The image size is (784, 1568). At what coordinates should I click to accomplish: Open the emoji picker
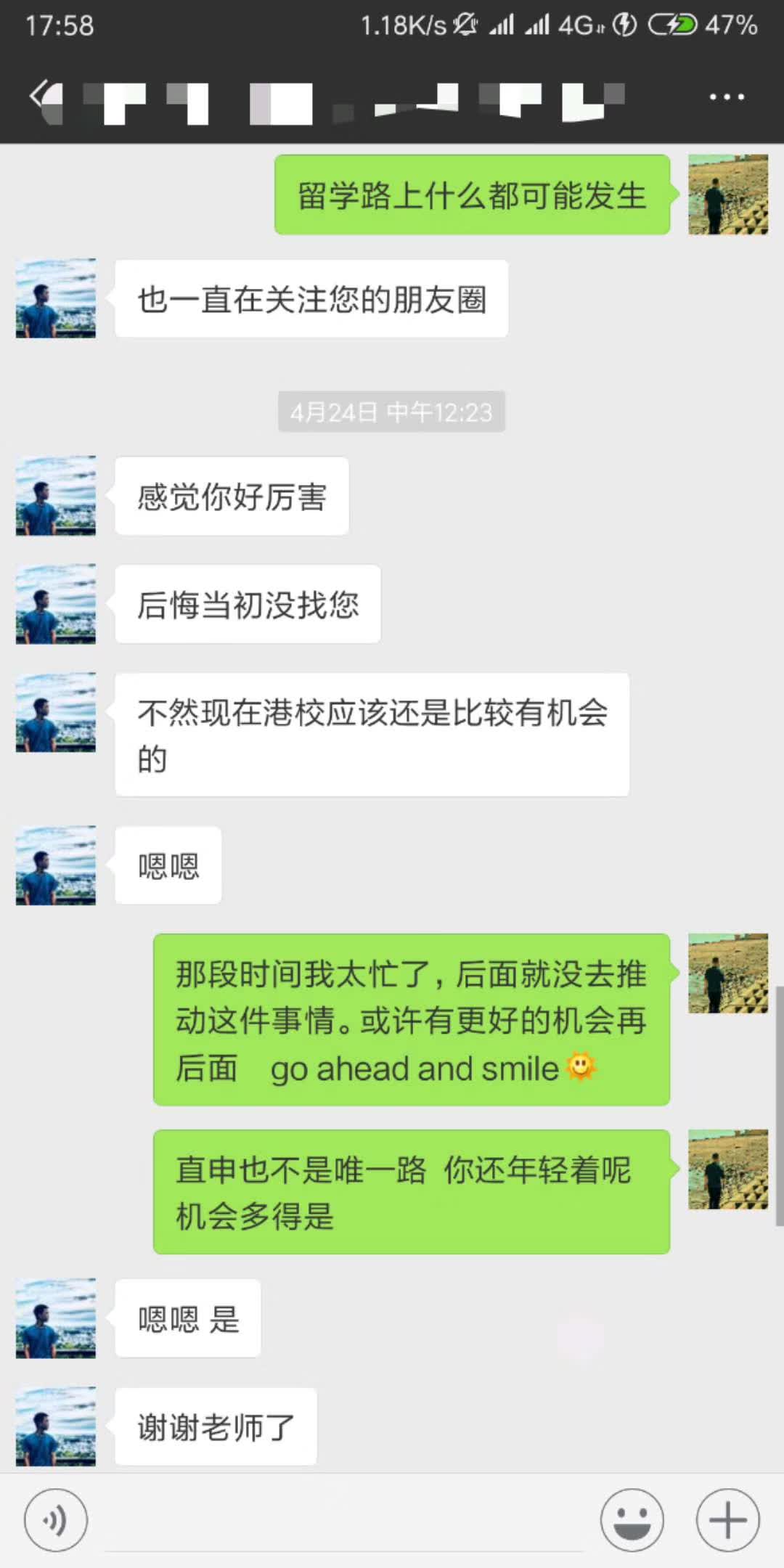click(x=632, y=1520)
